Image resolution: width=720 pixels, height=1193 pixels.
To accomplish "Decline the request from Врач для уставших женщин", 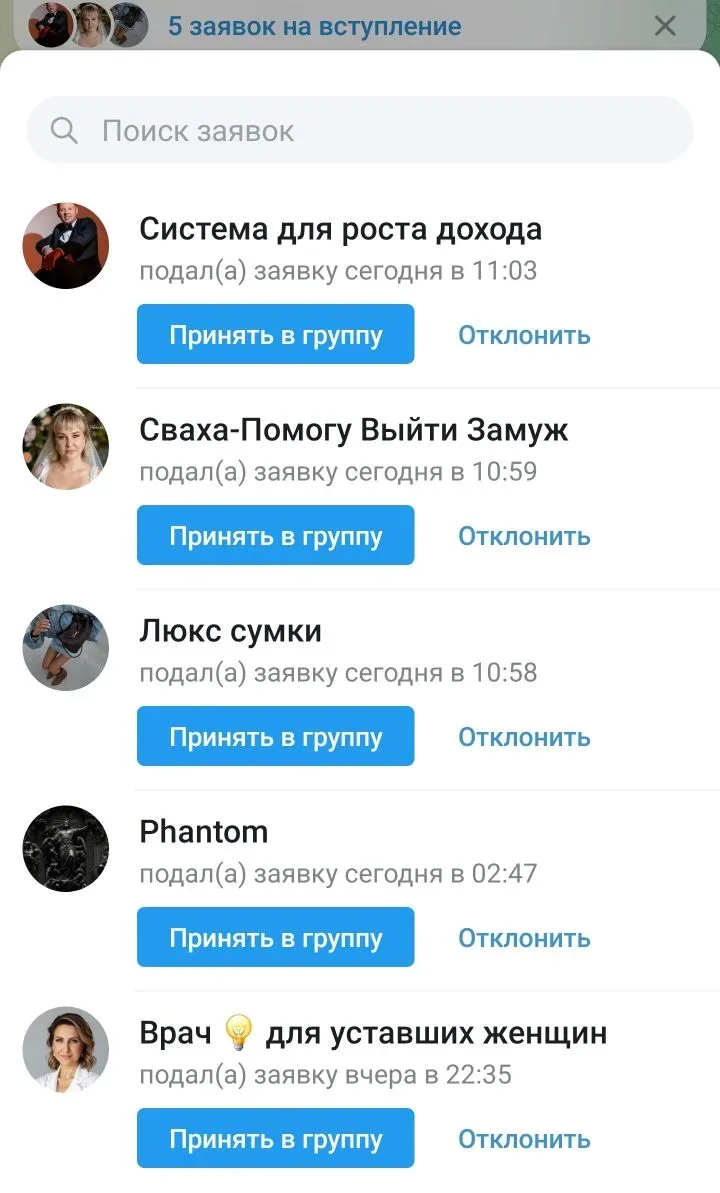I will point(524,1139).
